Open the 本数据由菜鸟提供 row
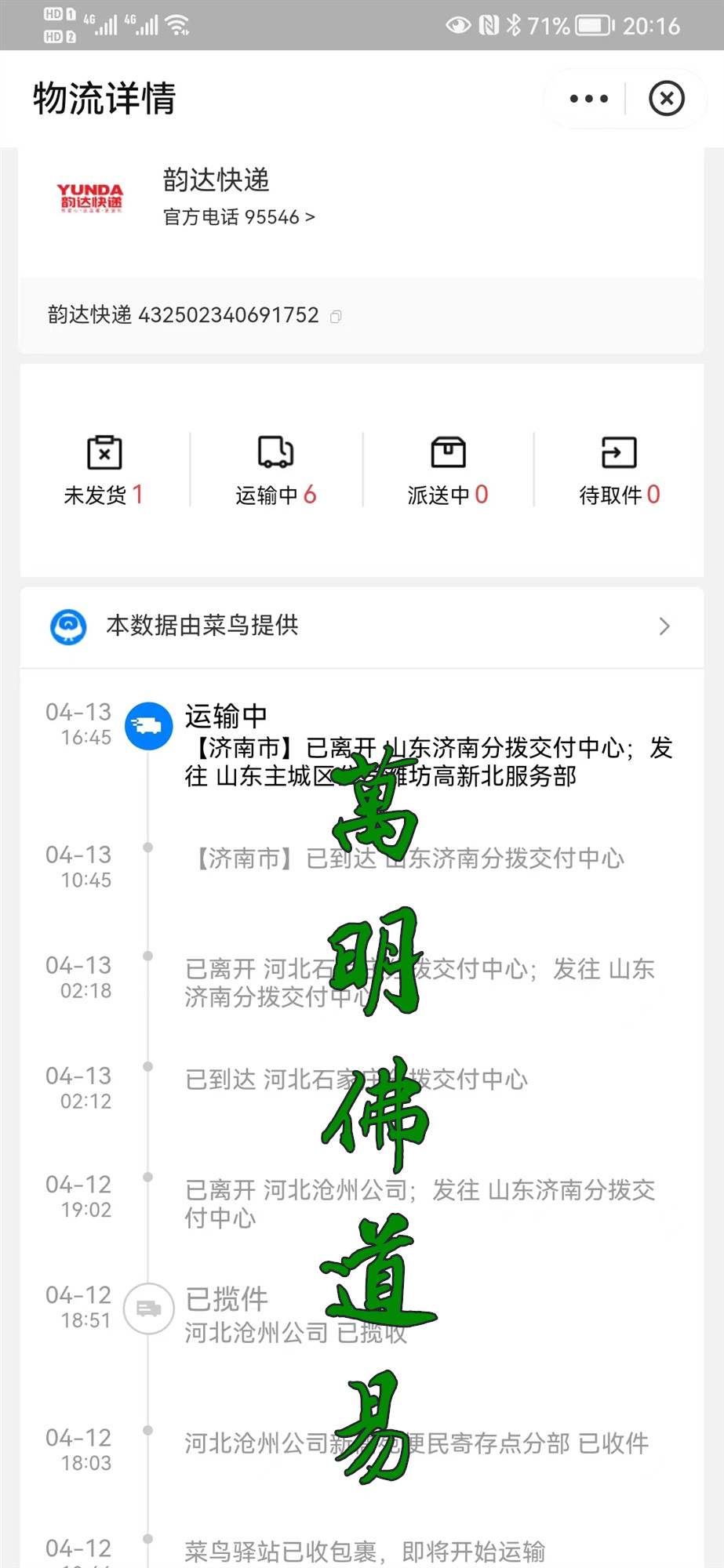724x1568 pixels. click(x=362, y=626)
